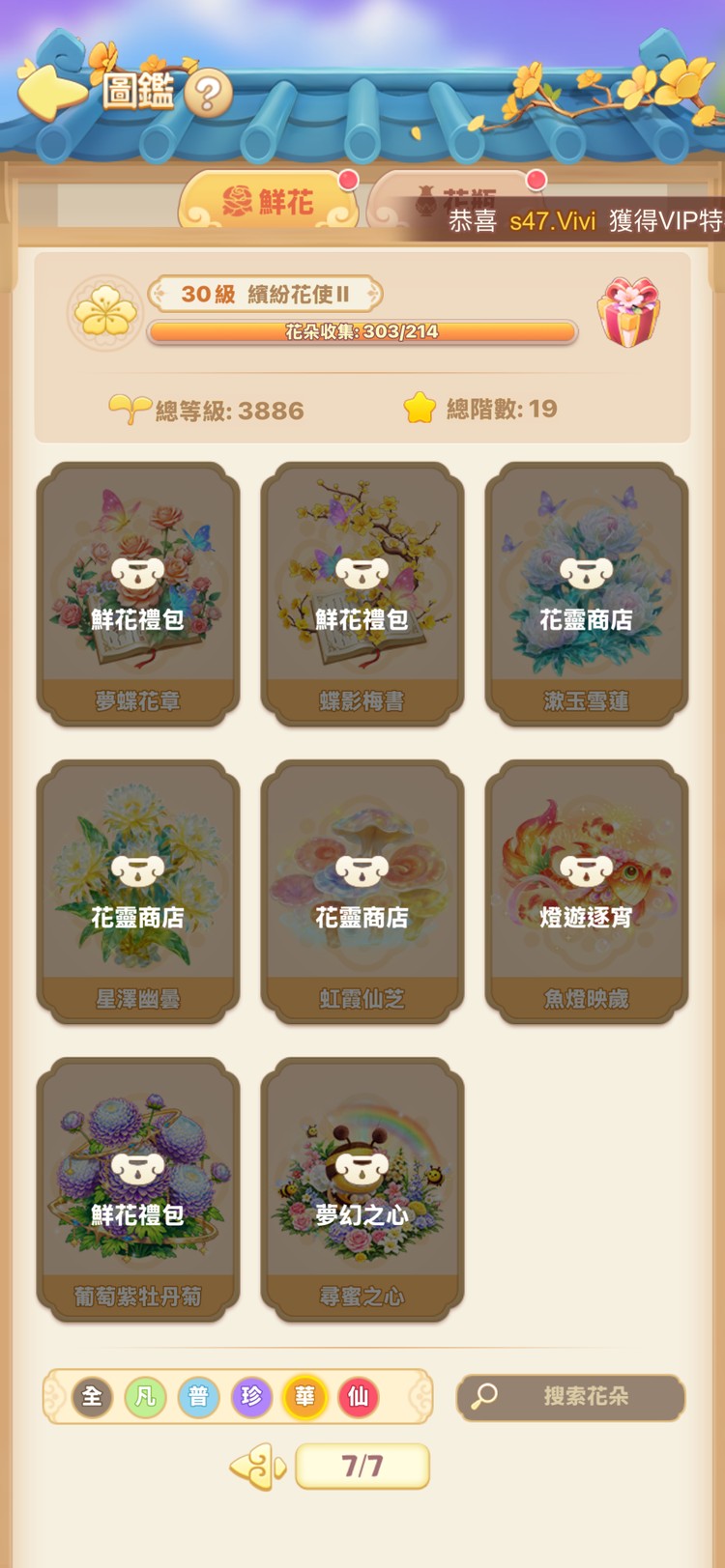The width and height of the screenshot is (725, 1568).
Task: Enable the 仙 rarity filter
Action: click(x=358, y=1397)
